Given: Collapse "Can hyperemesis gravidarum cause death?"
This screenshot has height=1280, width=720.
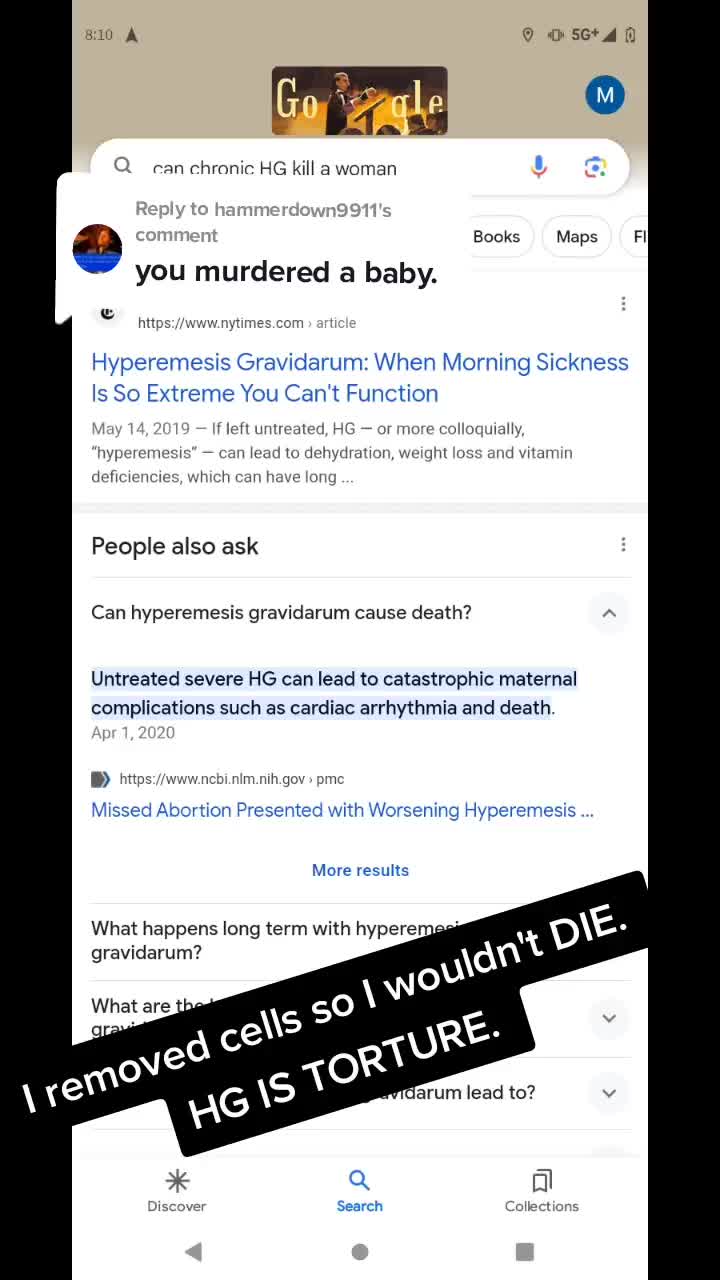Looking at the screenshot, I should 608,613.
